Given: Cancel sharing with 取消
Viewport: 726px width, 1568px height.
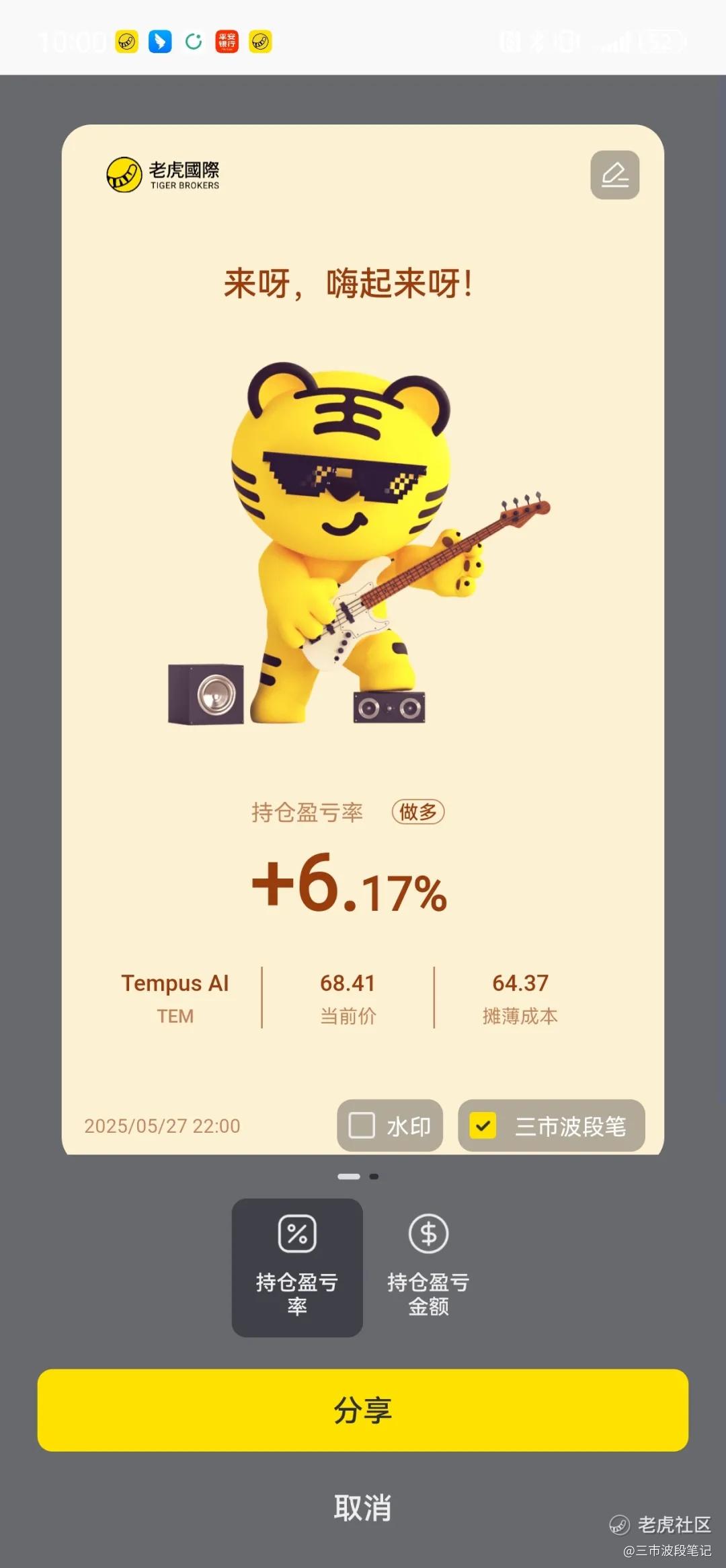Looking at the screenshot, I should (x=363, y=1507).
